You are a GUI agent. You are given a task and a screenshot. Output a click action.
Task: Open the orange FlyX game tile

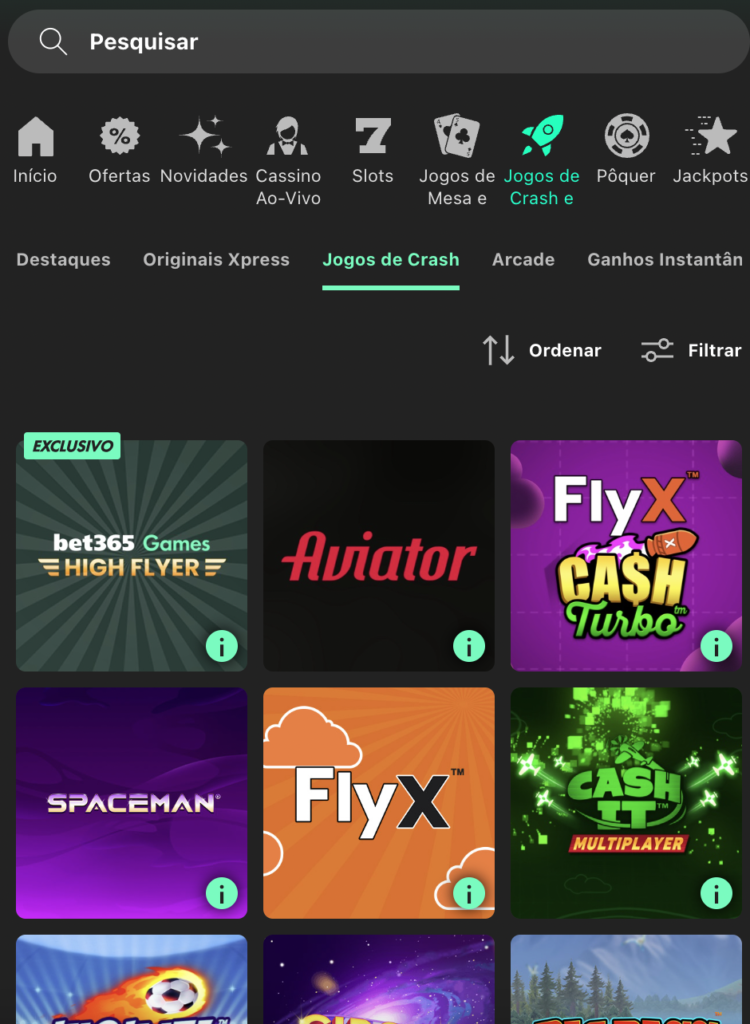click(x=378, y=802)
